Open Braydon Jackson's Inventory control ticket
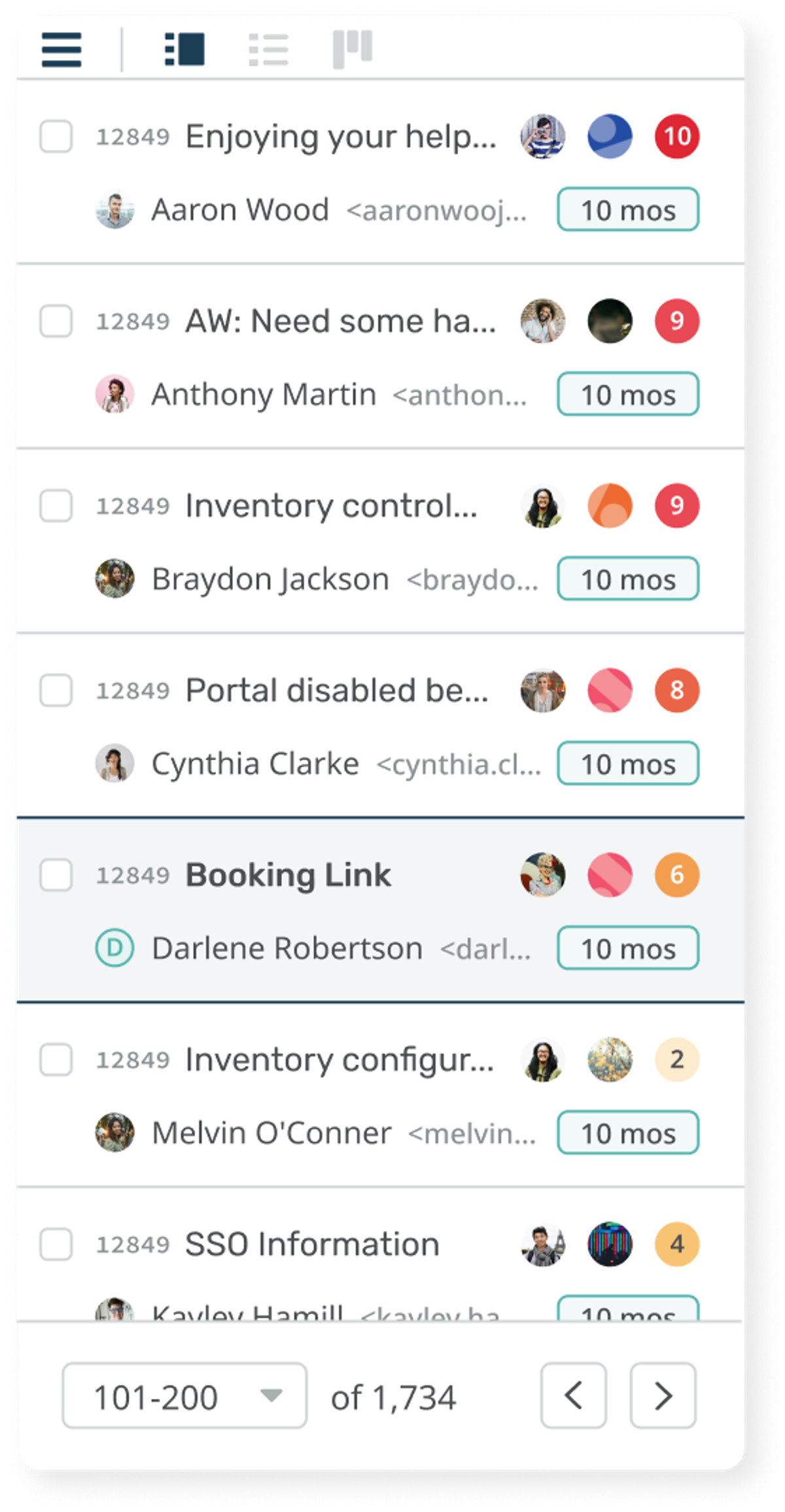Image resolution: width=785 pixels, height=1512 pixels. pos(331,506)
